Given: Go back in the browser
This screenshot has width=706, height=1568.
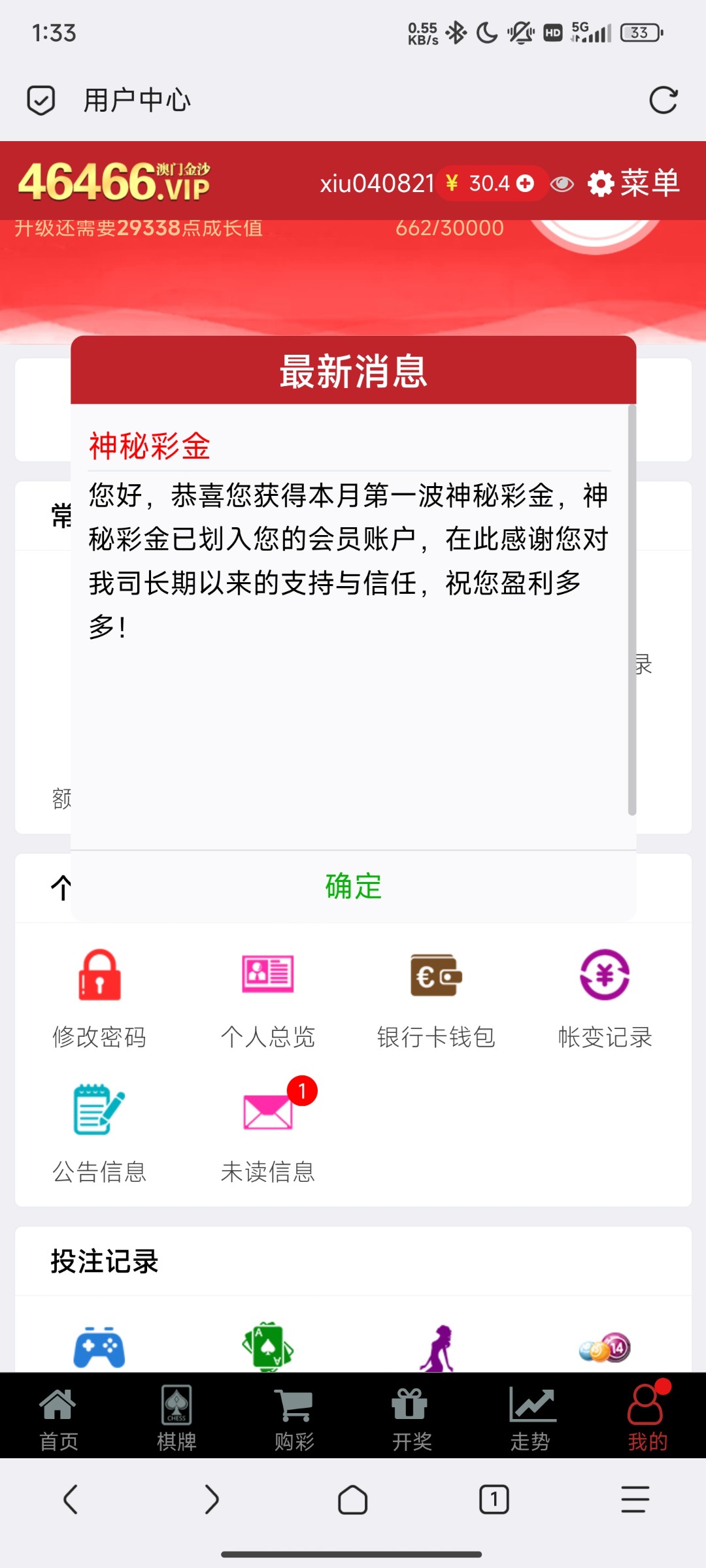Looking at the screenshot, I should 71,1499.
